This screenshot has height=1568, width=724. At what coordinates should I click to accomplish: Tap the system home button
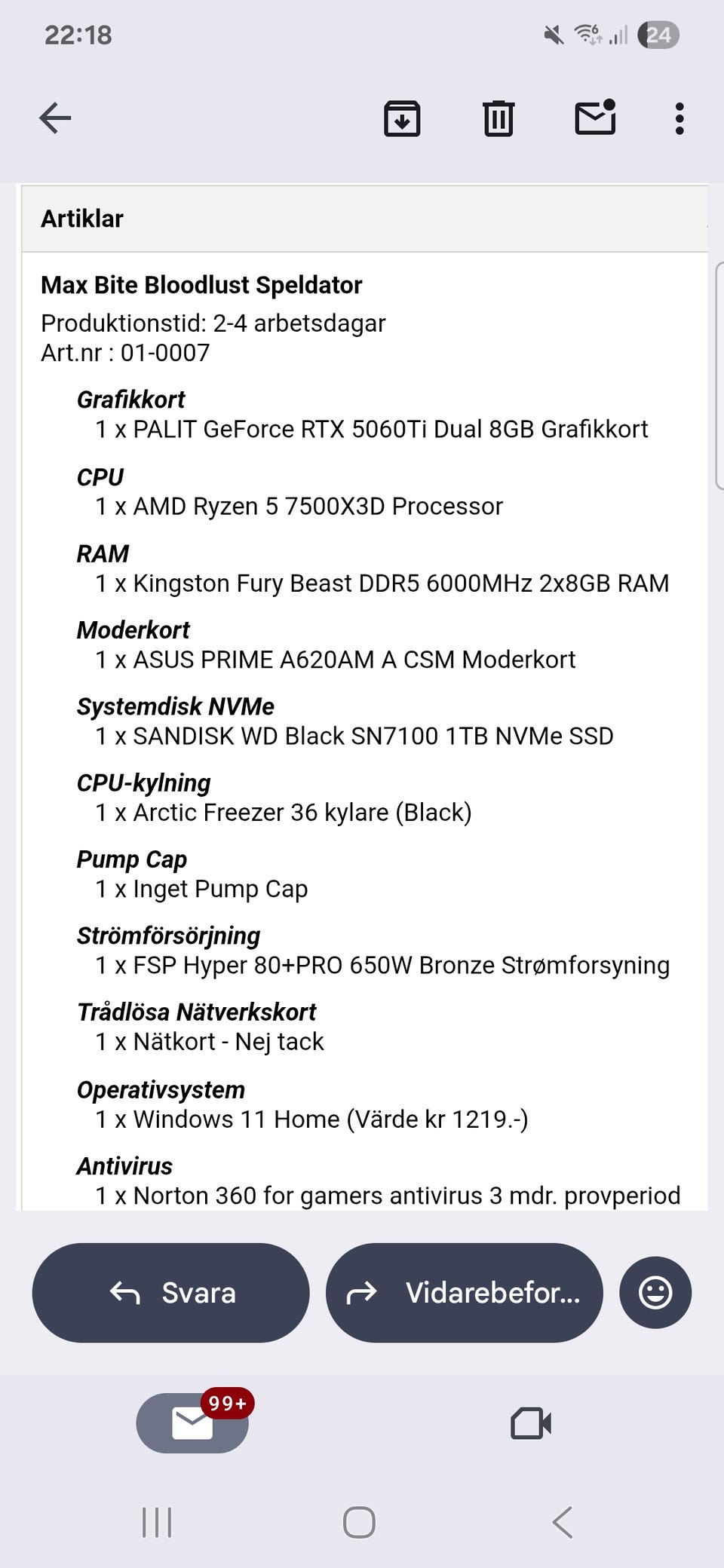tap(359, 1522)
